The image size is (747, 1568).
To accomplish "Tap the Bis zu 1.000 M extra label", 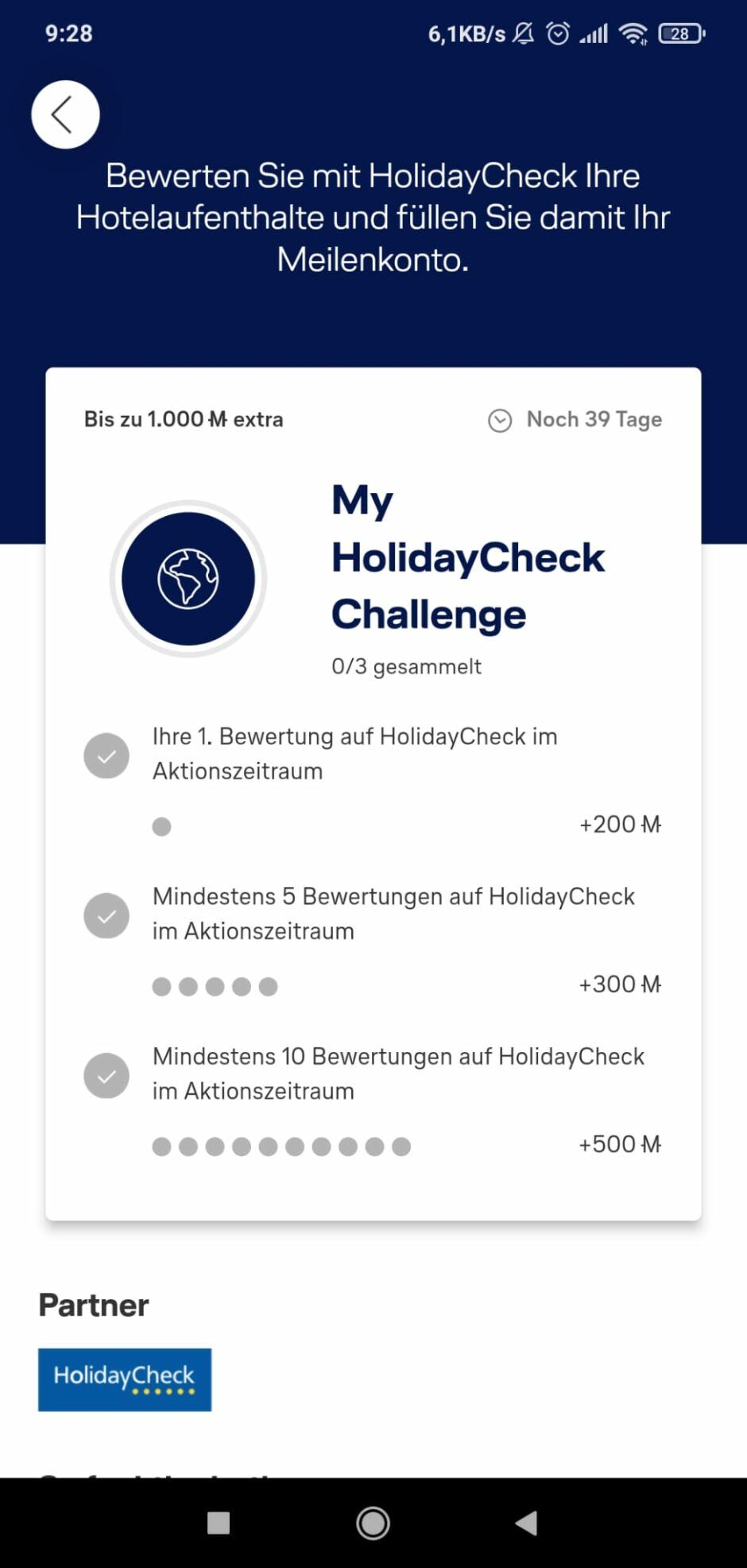I will pos(184,419).
